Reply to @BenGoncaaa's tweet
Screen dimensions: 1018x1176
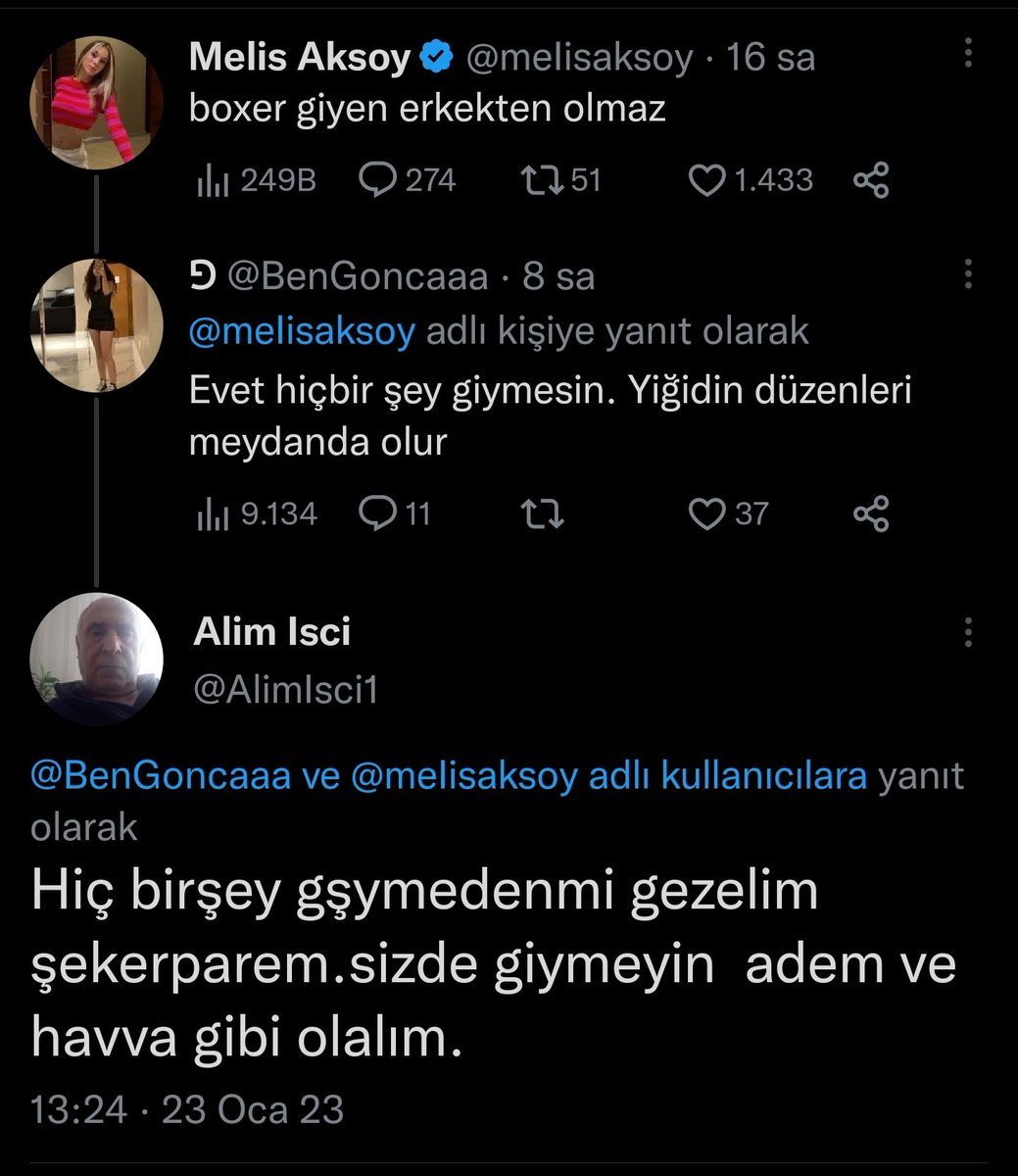click(x=377, y=514)
